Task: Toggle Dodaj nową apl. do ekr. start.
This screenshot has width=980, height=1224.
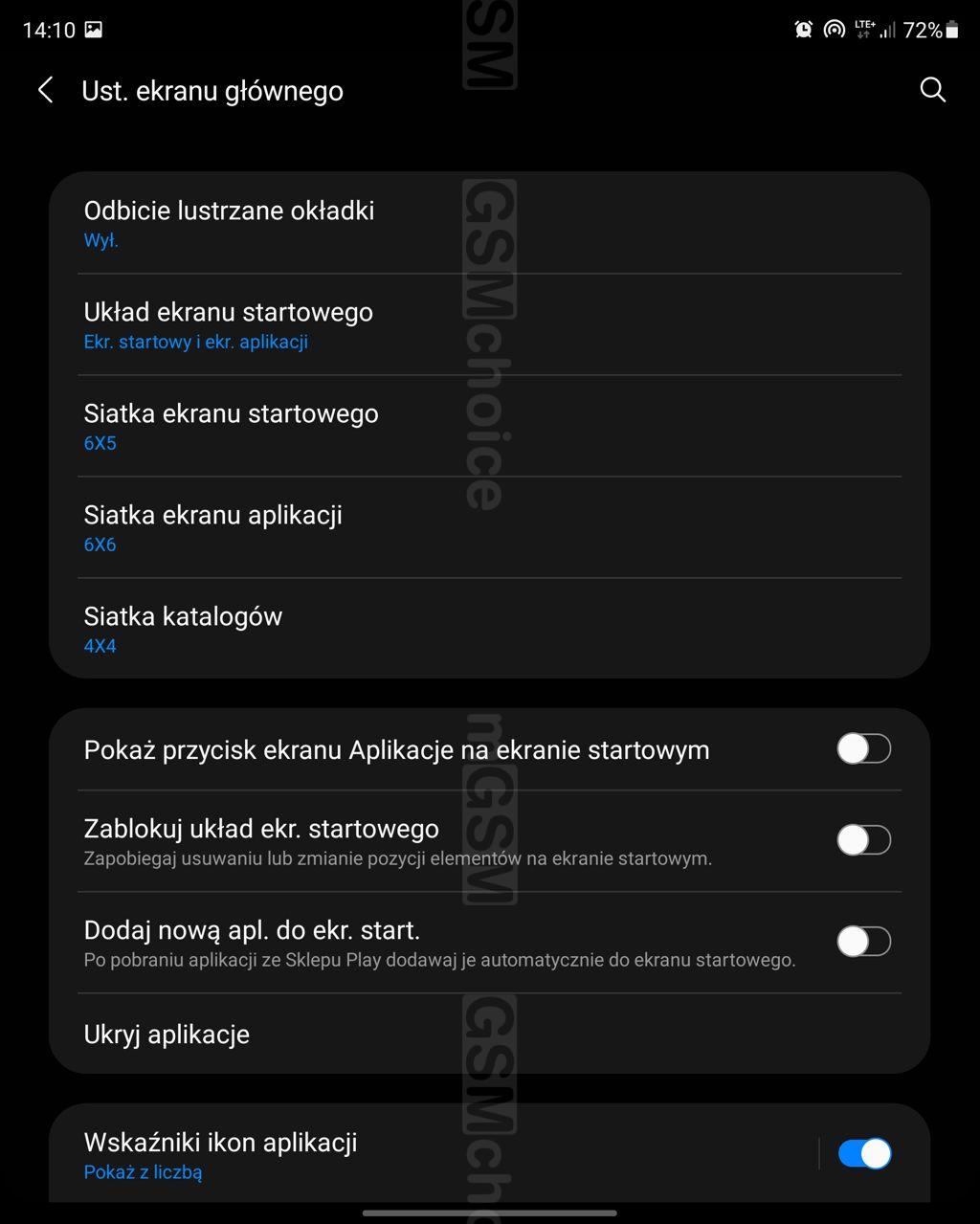Action: coord(863,942)
